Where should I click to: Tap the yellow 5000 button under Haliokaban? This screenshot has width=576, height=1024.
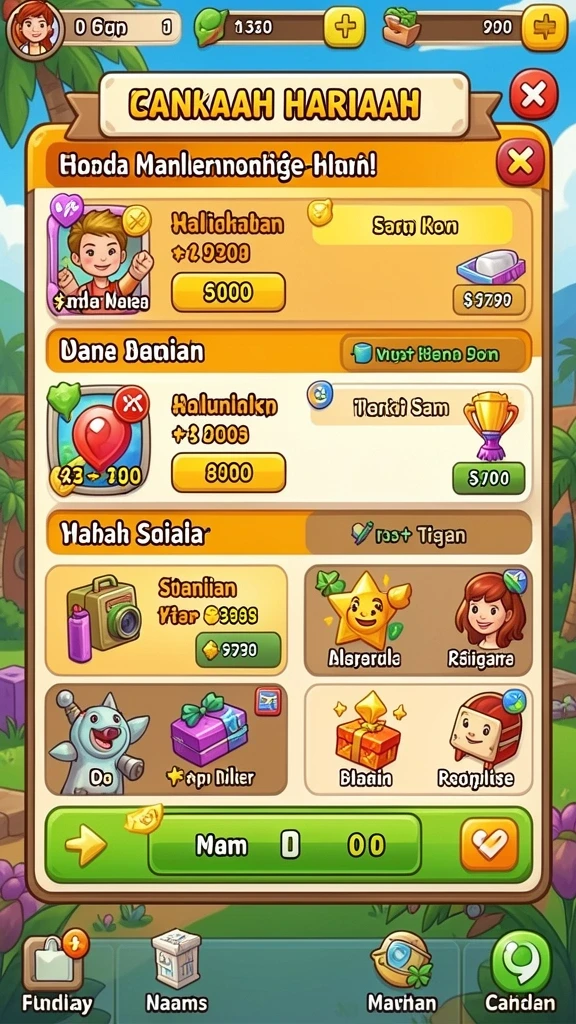pyautogui.click(x=228, y=293)
